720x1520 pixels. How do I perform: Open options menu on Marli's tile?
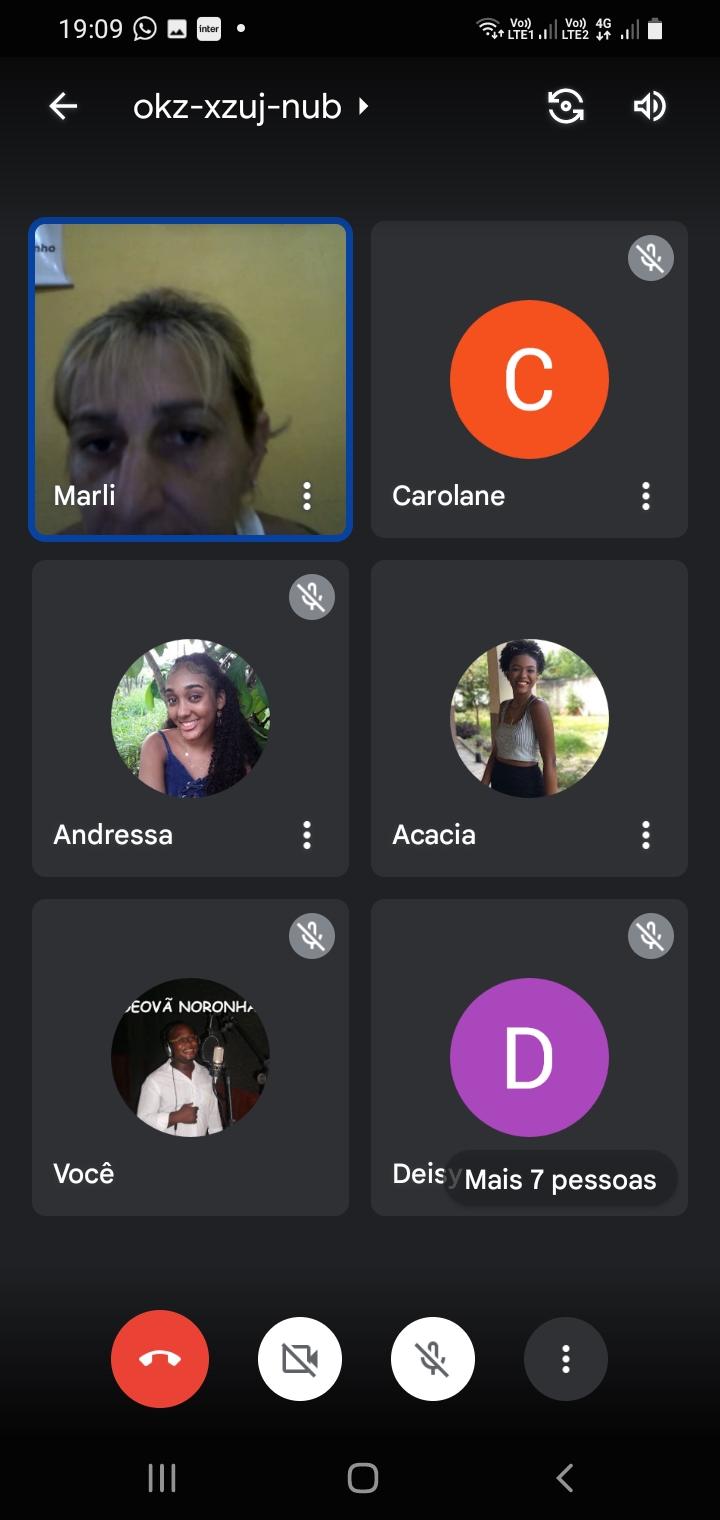tap(307, 495)
